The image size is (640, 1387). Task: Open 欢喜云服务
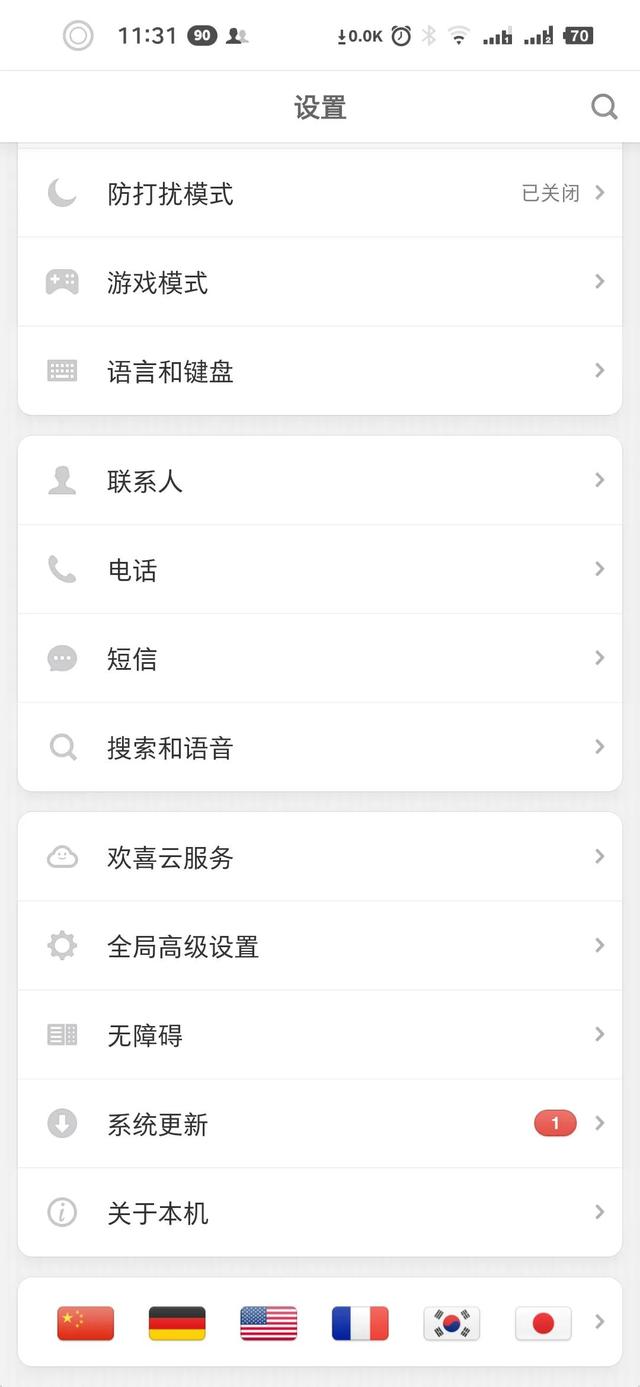pyautogui.click(x=320, y=857)
